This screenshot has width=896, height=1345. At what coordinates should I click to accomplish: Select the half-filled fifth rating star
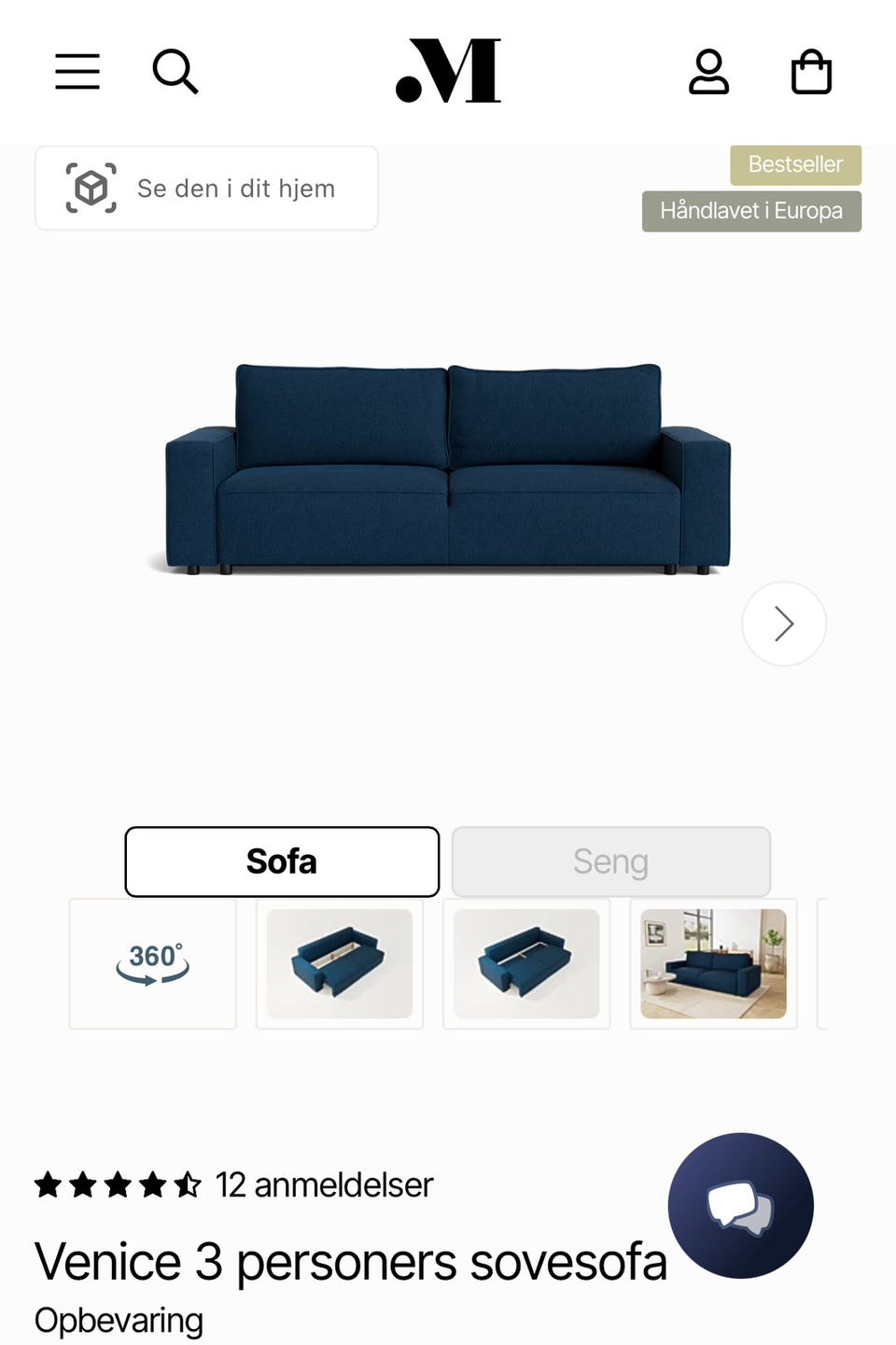(x=187, y=1184)
